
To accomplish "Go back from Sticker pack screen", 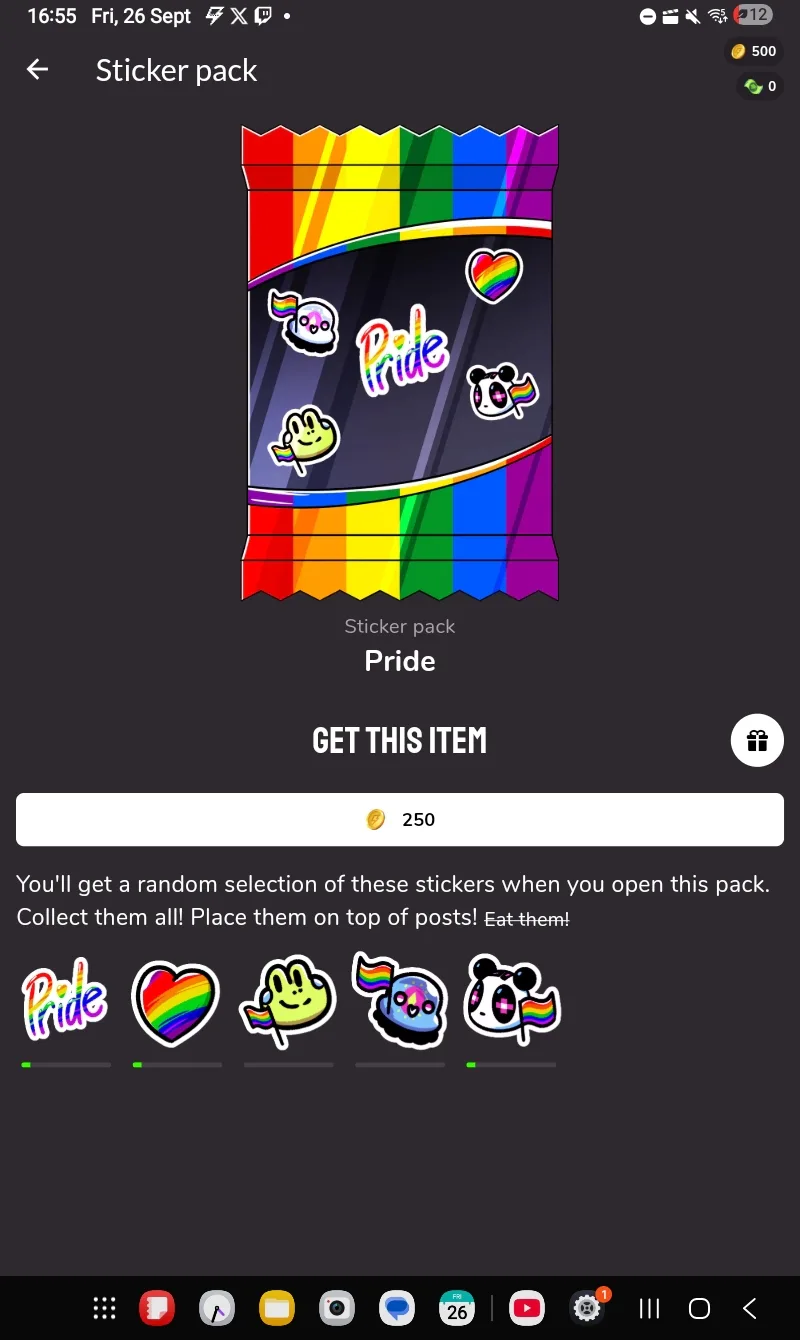I will coord(37,69).
